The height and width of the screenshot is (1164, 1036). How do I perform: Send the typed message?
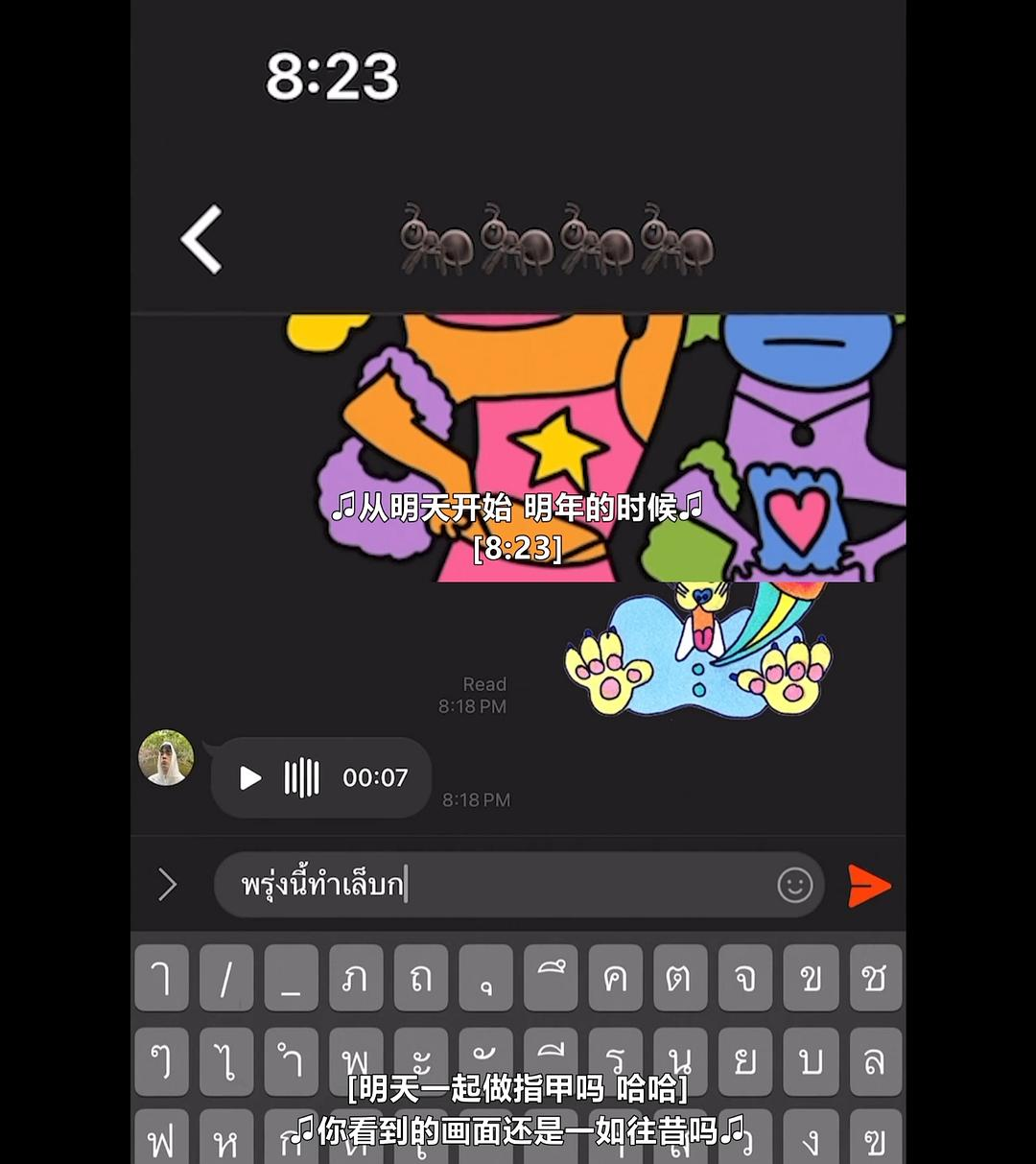point(869,885)
